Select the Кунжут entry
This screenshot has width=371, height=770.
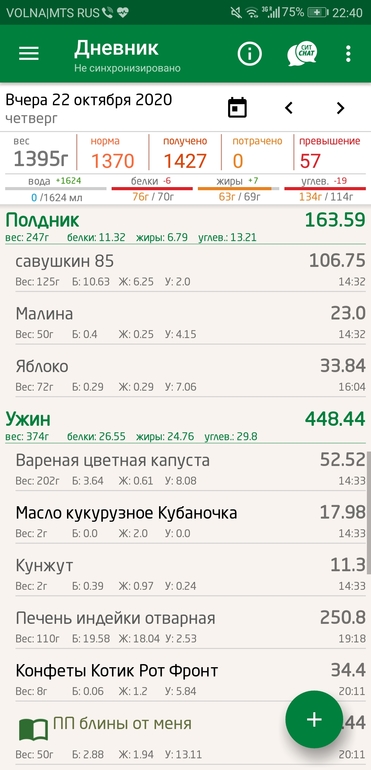point(190,574)
